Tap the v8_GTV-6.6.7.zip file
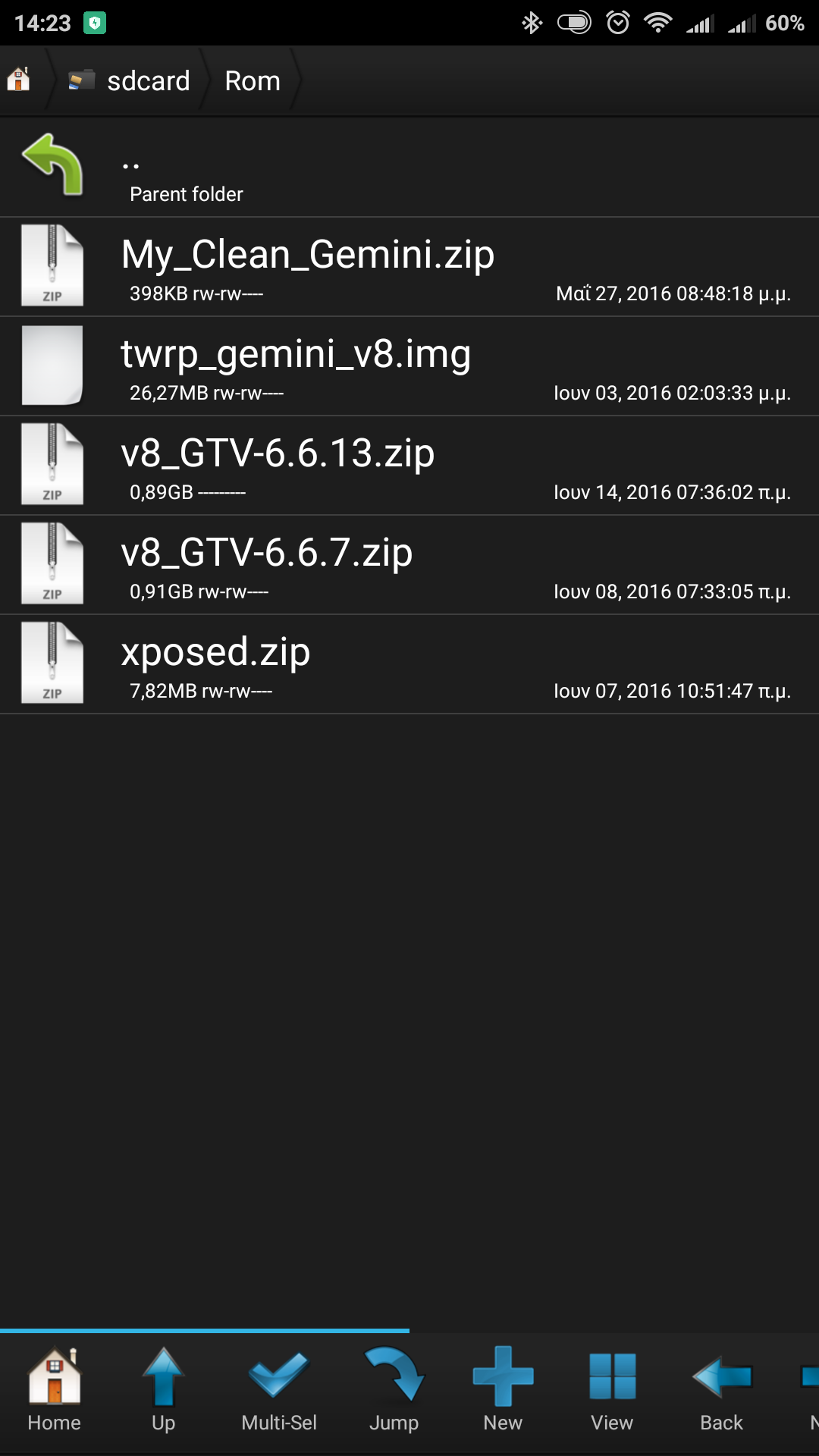The width and height of the screenshot is (819, 1456). coord(409,565)
